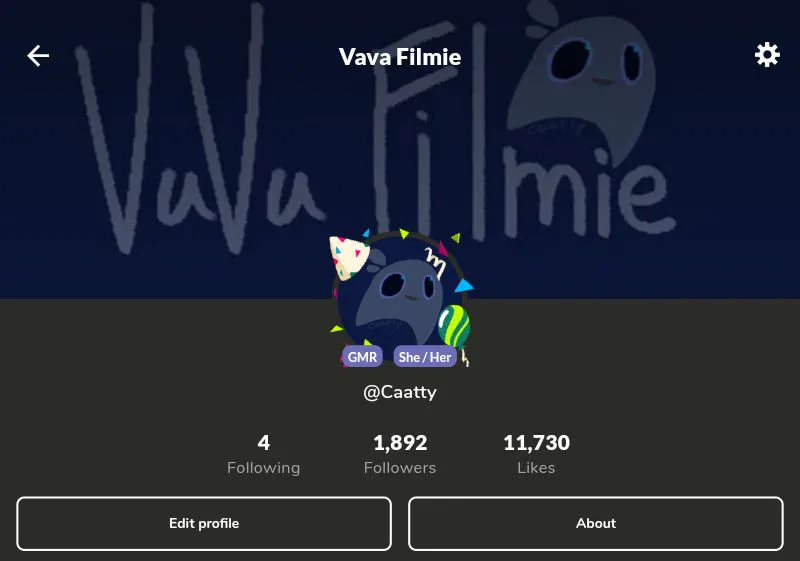Open the profile avatar picture
Viewport: 800px width, 561px height.
(400, 297)
